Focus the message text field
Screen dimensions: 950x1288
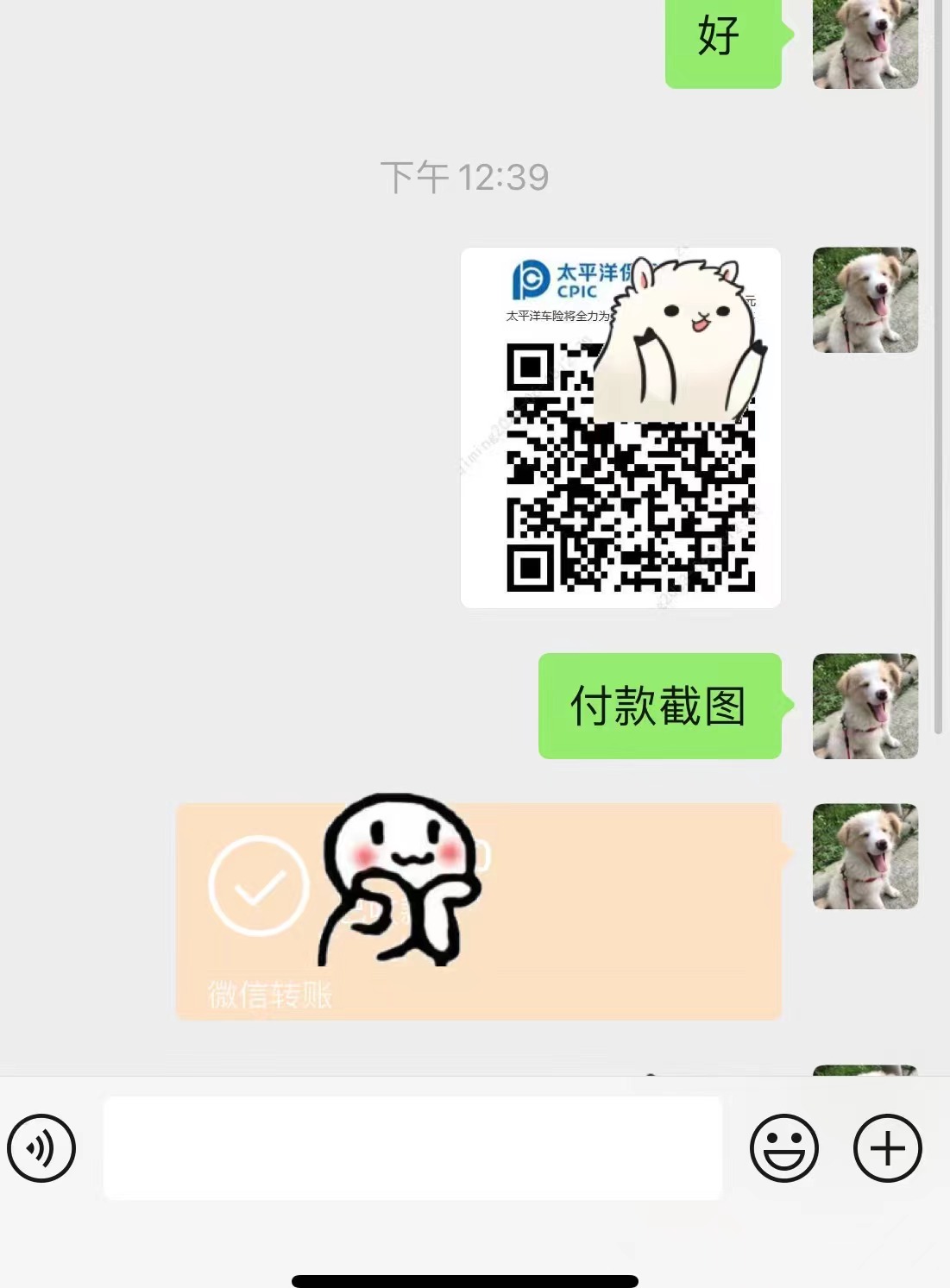(x=412, y=1148)
